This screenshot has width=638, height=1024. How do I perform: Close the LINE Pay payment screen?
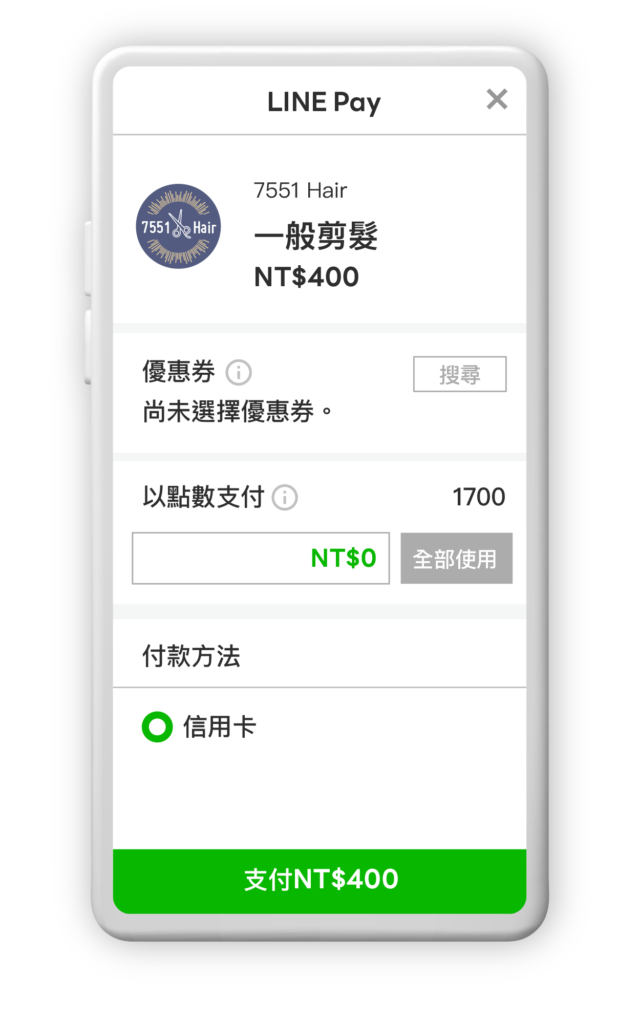[497, 99]
